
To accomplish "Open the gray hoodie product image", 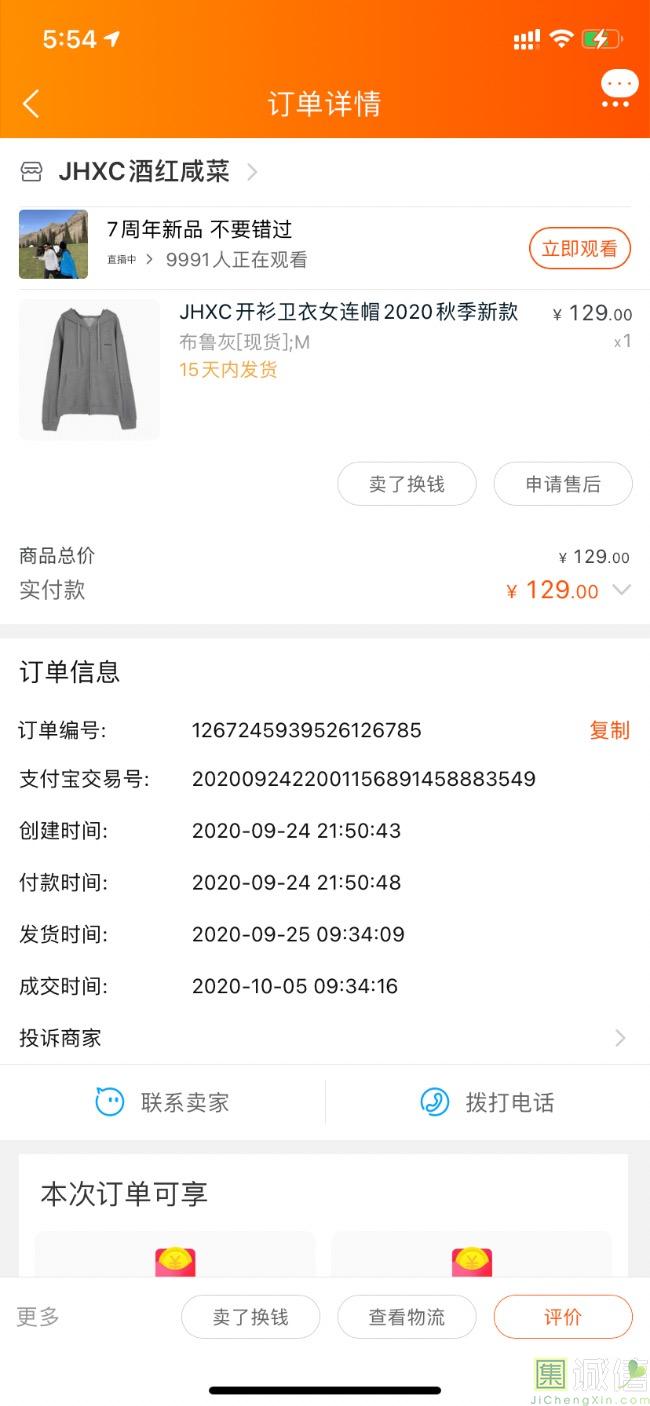I will (x=89, y=369).
